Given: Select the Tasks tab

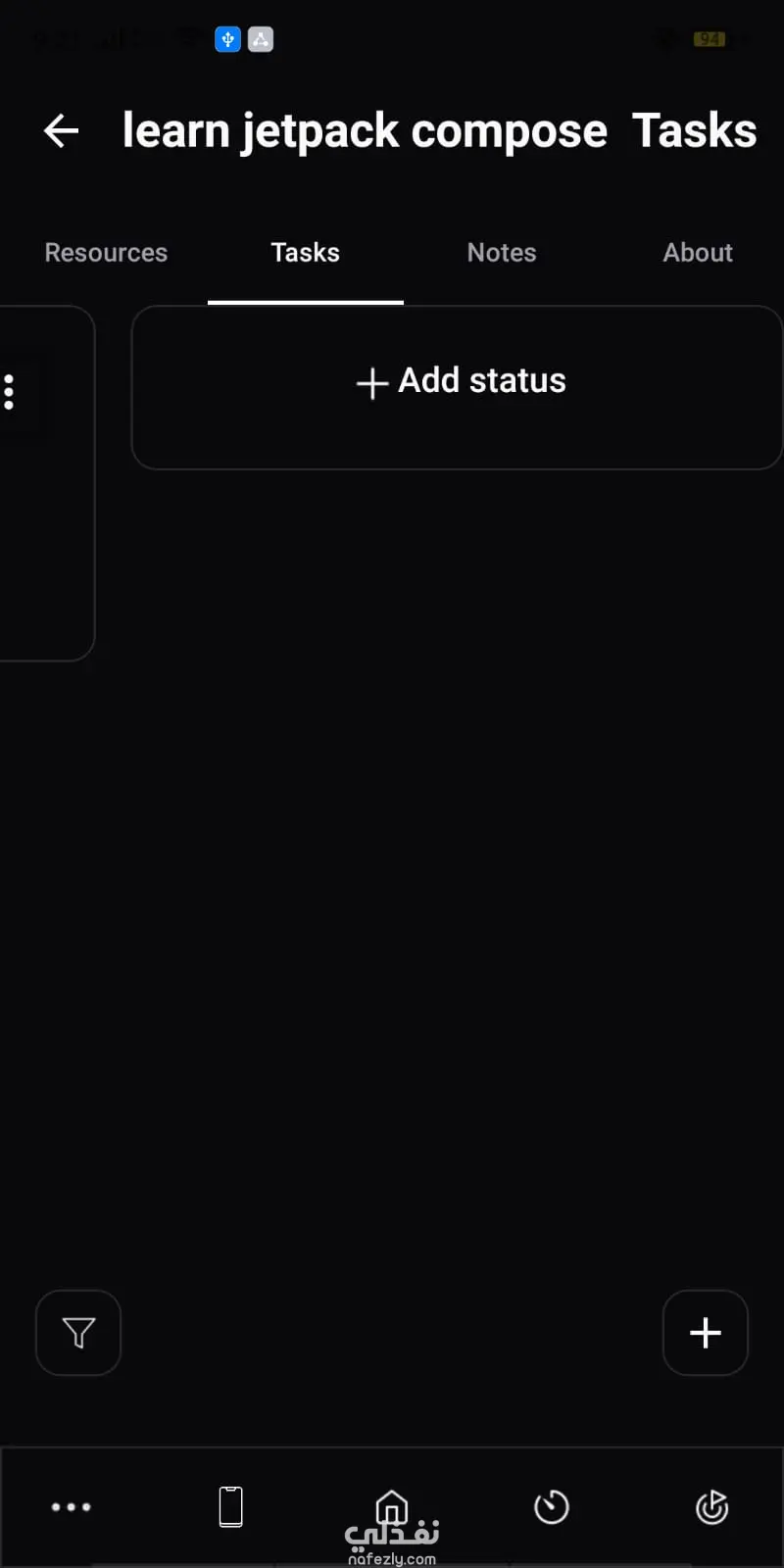Looking at the screenshot, I should [305, 253].
